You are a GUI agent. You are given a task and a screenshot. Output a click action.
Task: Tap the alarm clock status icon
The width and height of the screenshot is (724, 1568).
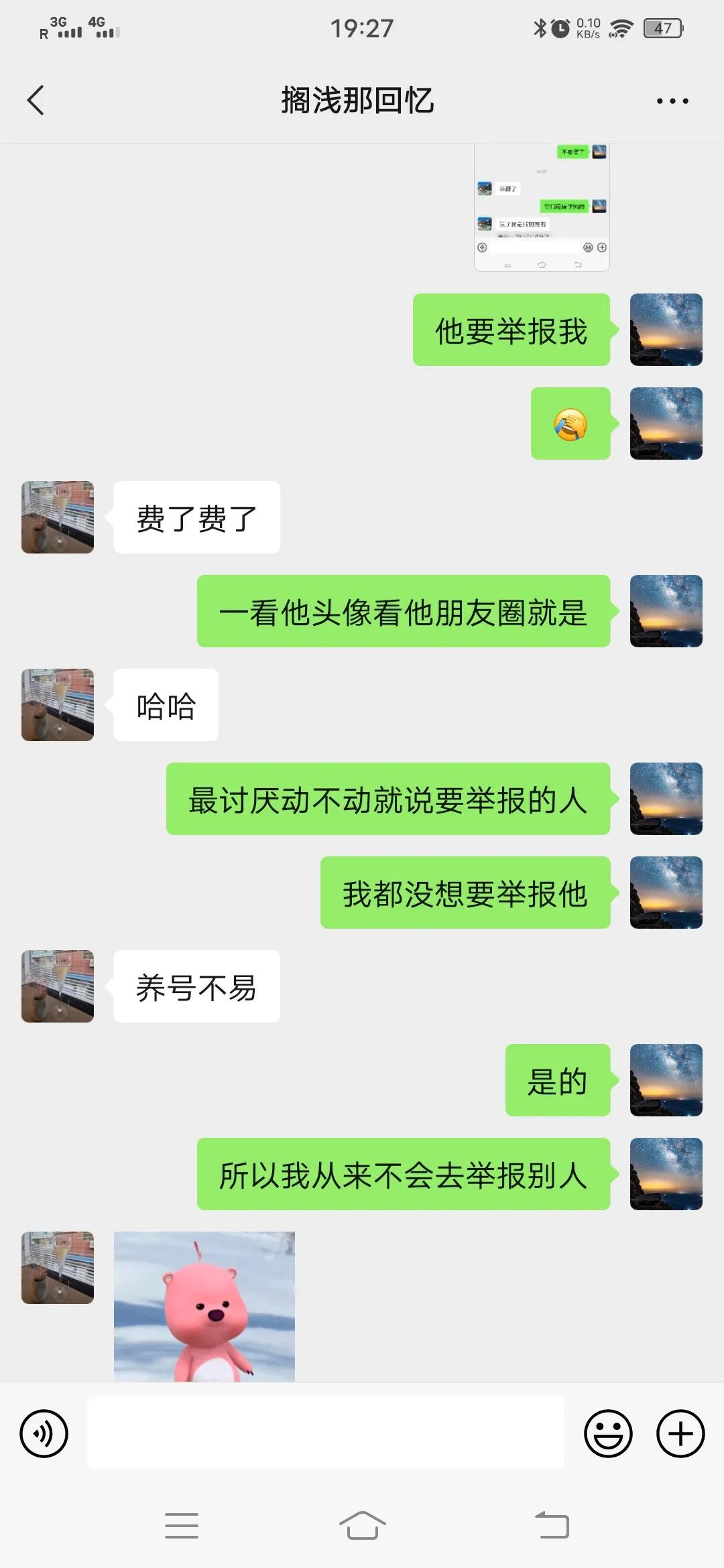click(x=560, y=27)
